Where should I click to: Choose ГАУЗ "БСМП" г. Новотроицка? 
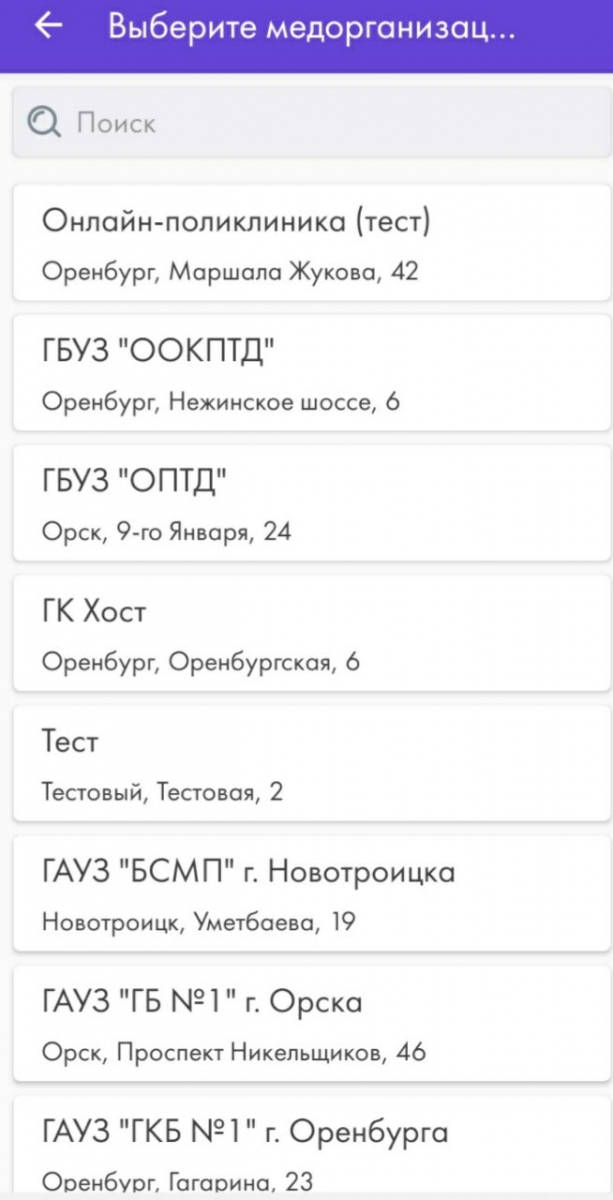(310, 893)
